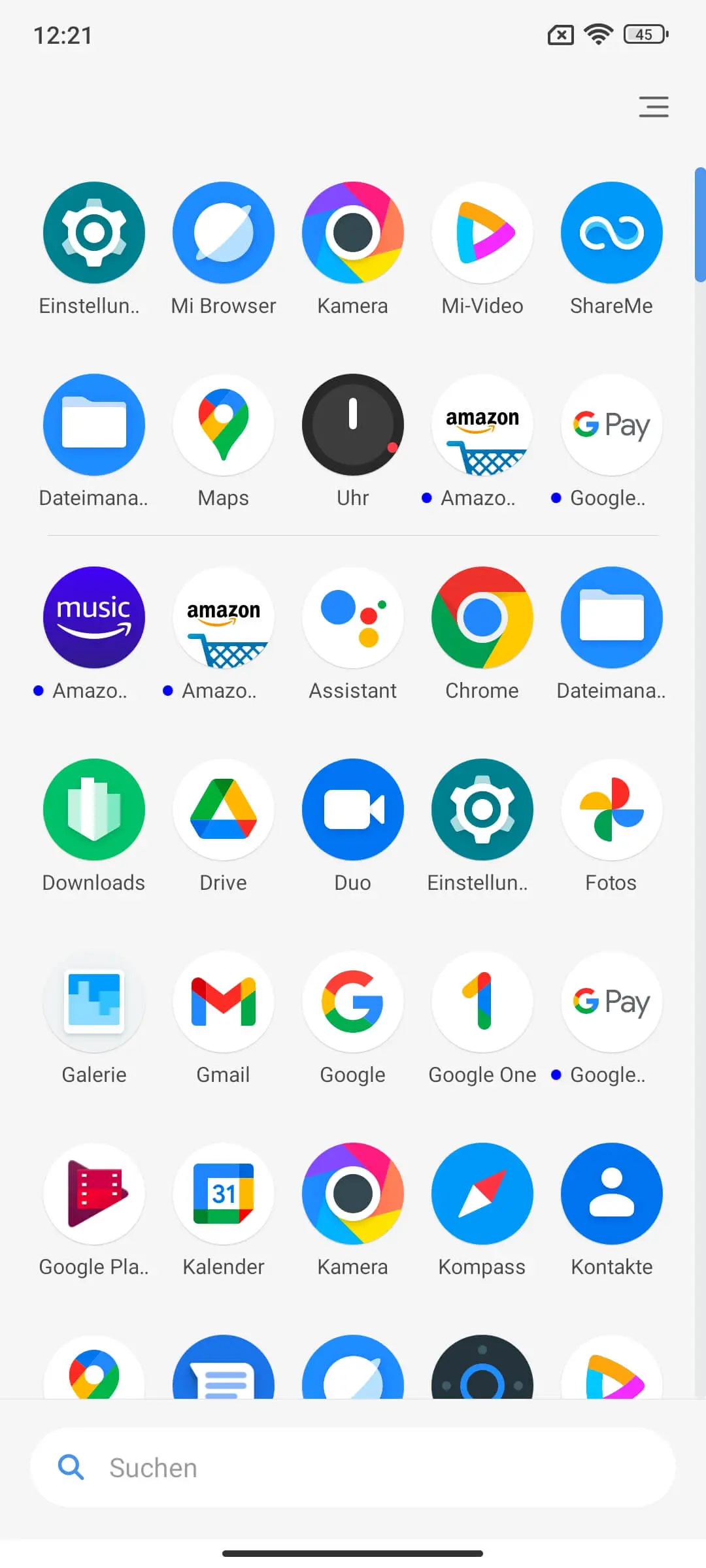Open the Galerie app
The image size is (706, 1568).
pyautogui.click(x=94, y=1002)
